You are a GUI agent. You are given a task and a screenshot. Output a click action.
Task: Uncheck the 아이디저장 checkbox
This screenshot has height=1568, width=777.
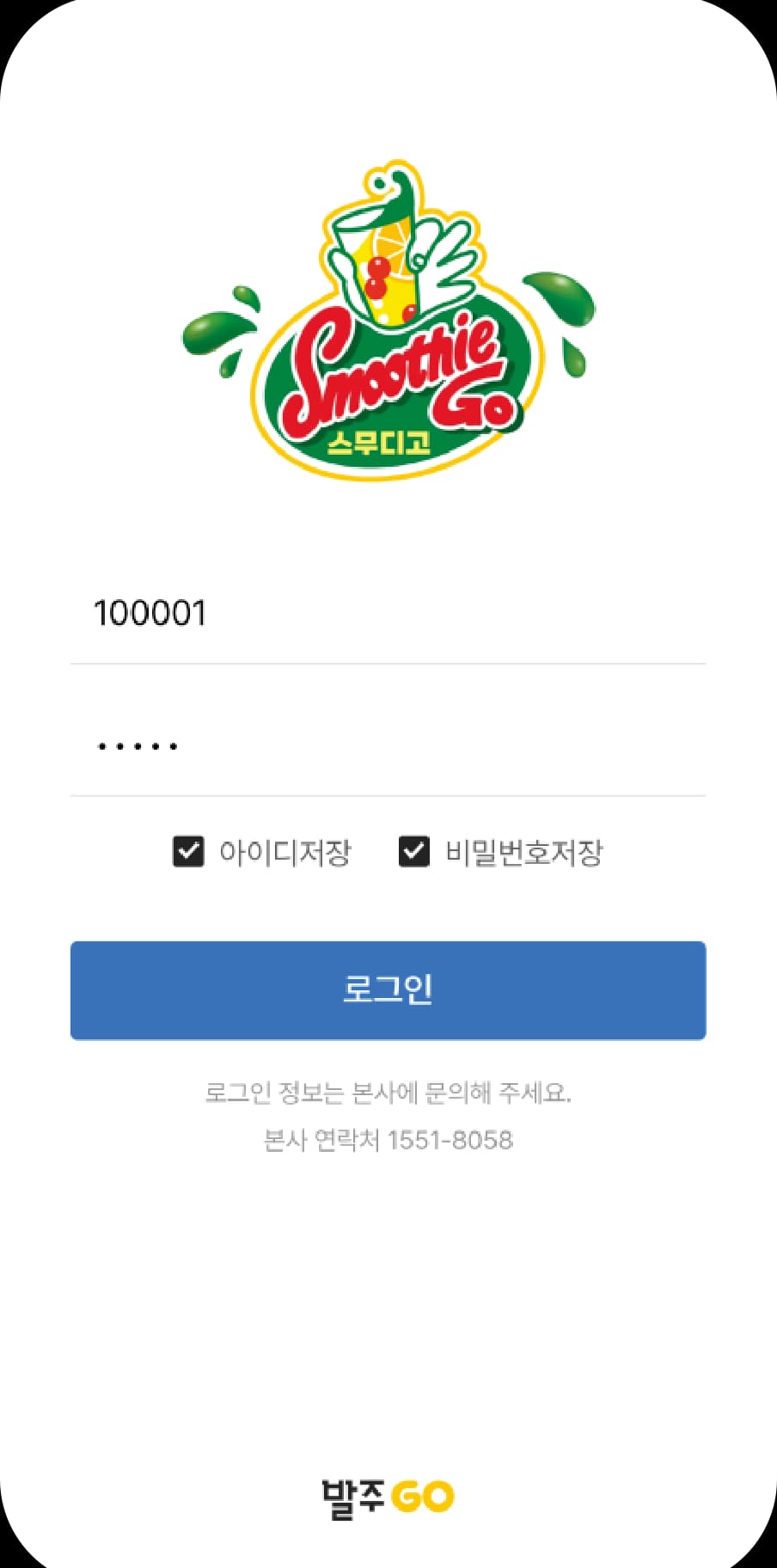tap(187, 851)
